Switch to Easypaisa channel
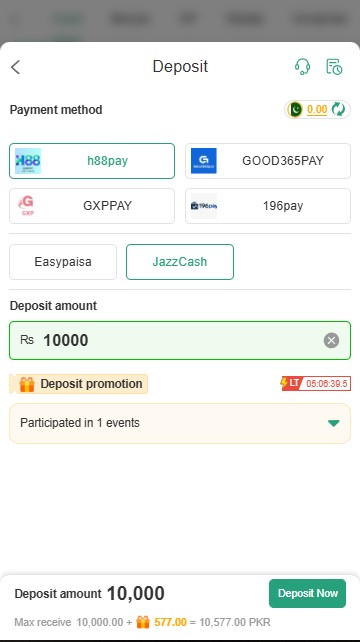 pyautogui.click(x=63, y=262)
